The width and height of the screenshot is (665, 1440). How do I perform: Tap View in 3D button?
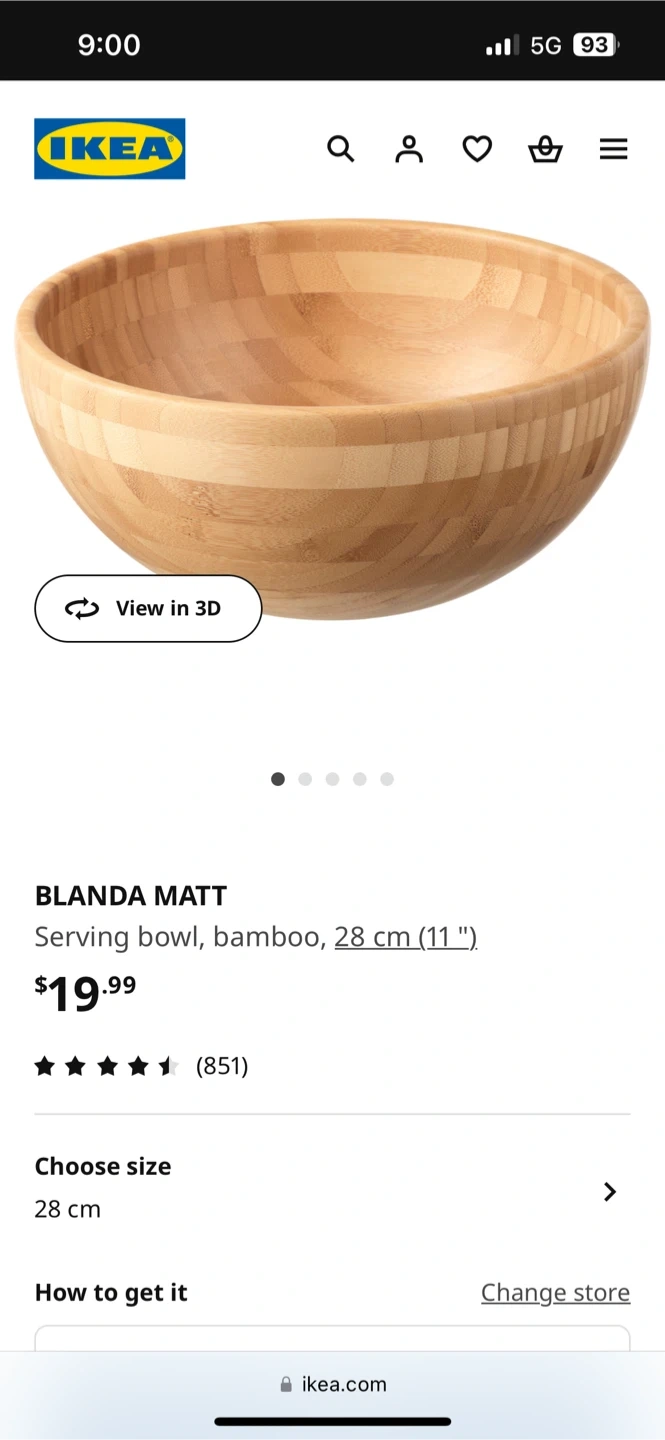[148, 608]
